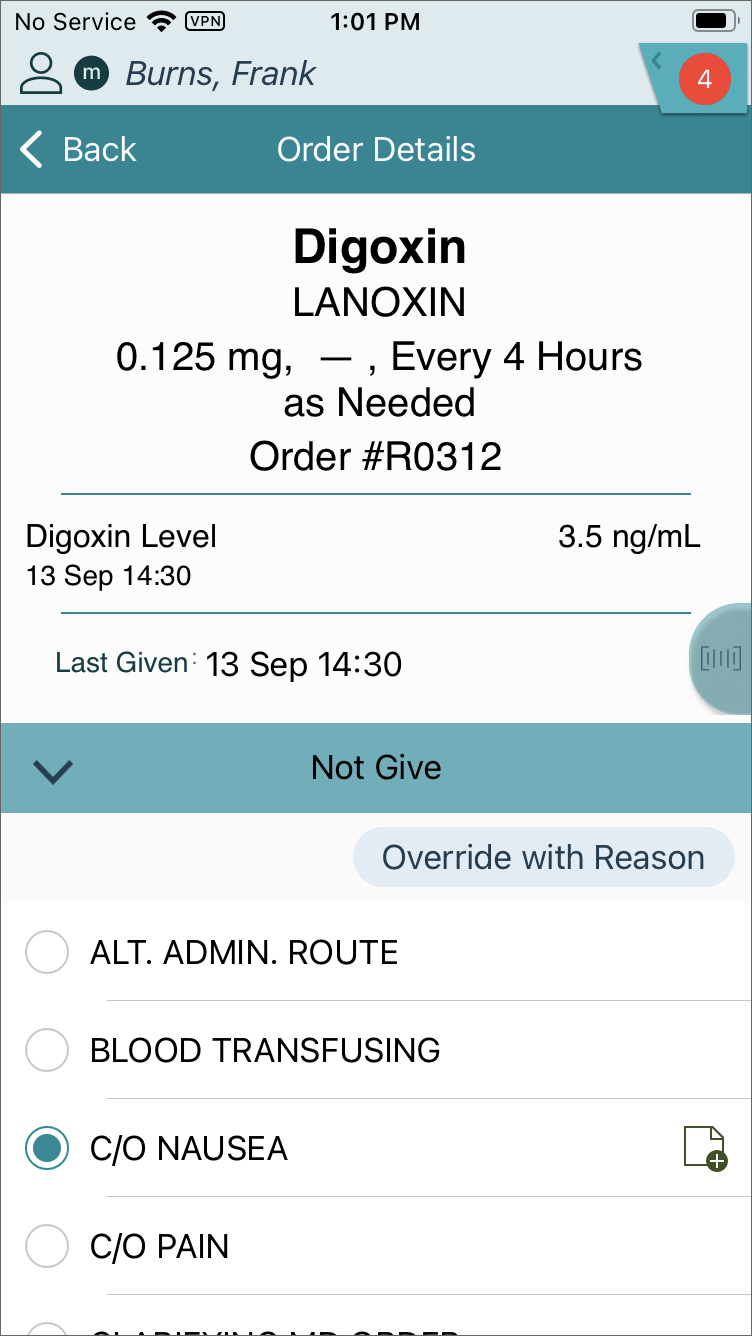
Task: Open patient profile for Burns, Frank
Action: [40, 74]
